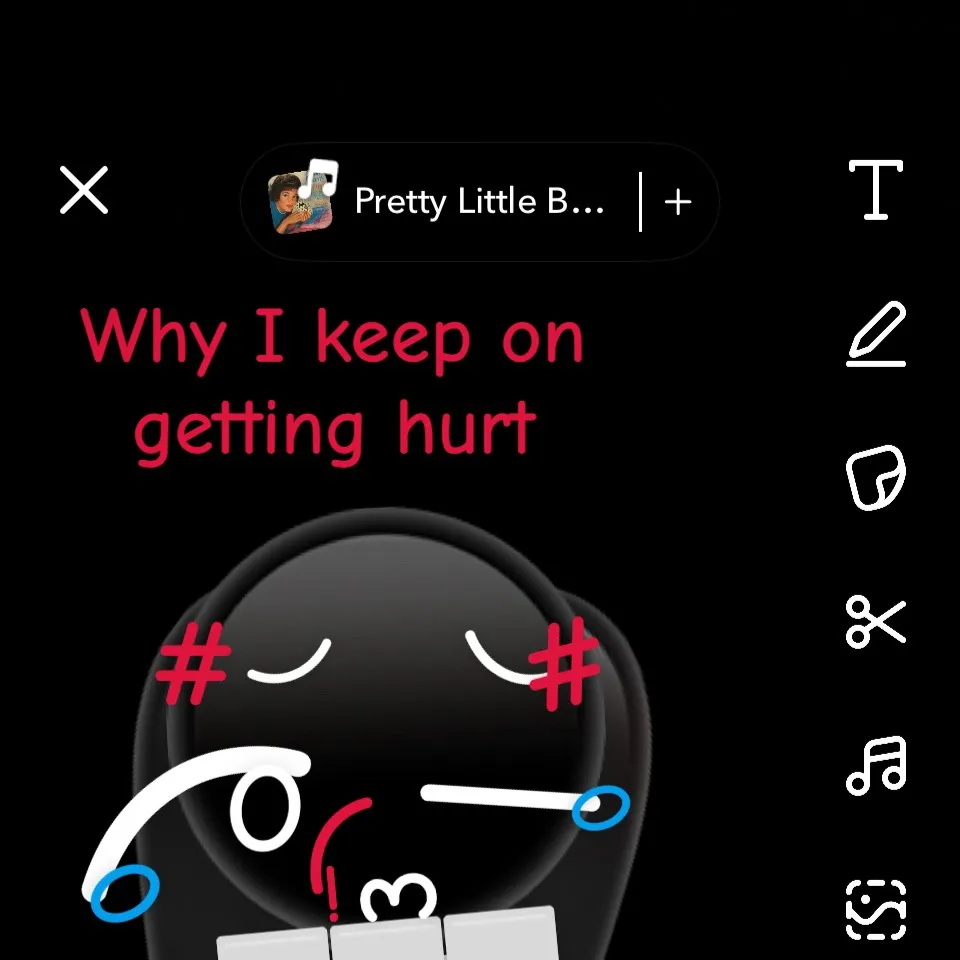
Task: Close the snap editor
Action: click(84, 190)
